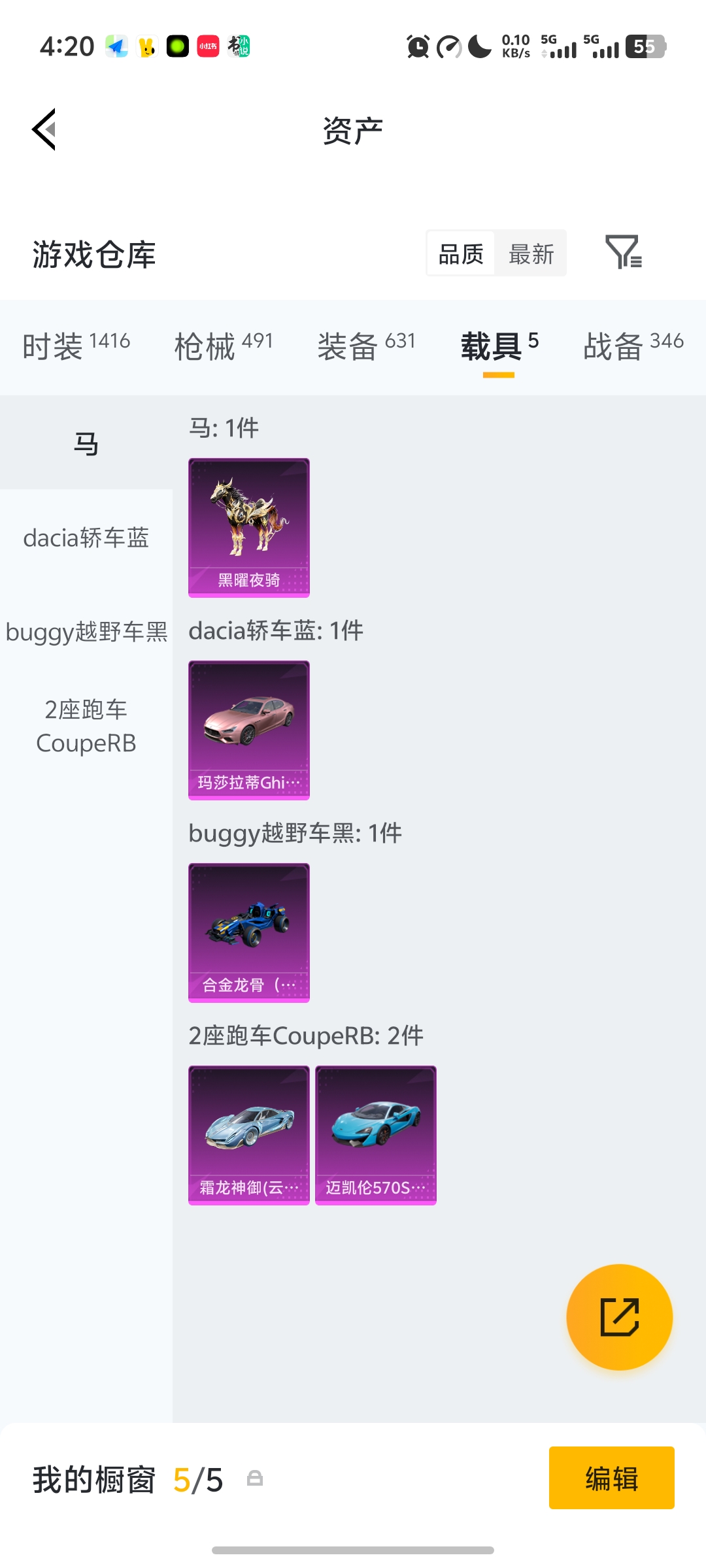Tap the yellow share floating button
706x1568 pixels.
(620, 1317)
